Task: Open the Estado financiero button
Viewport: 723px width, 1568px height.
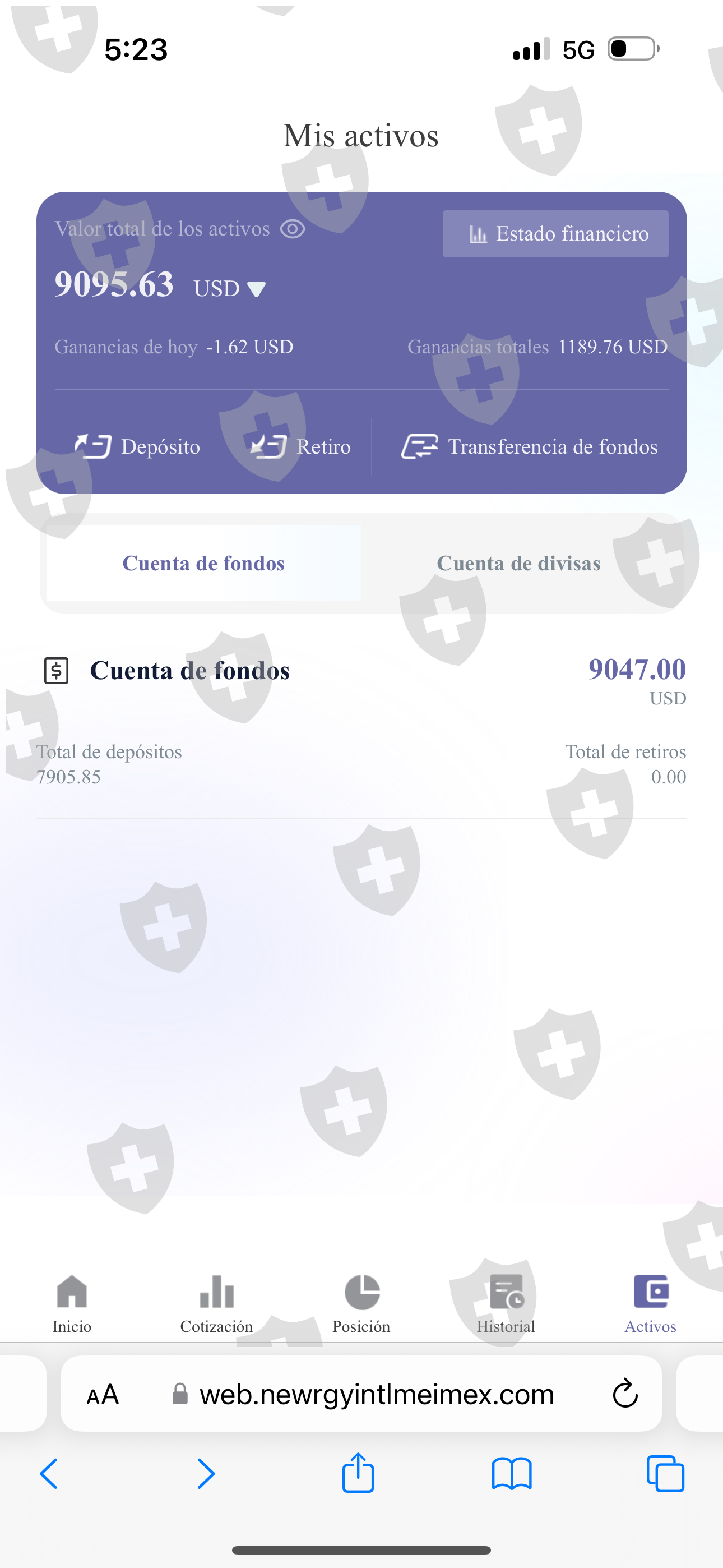Action: pyautogui.click(x=555, y=234)
